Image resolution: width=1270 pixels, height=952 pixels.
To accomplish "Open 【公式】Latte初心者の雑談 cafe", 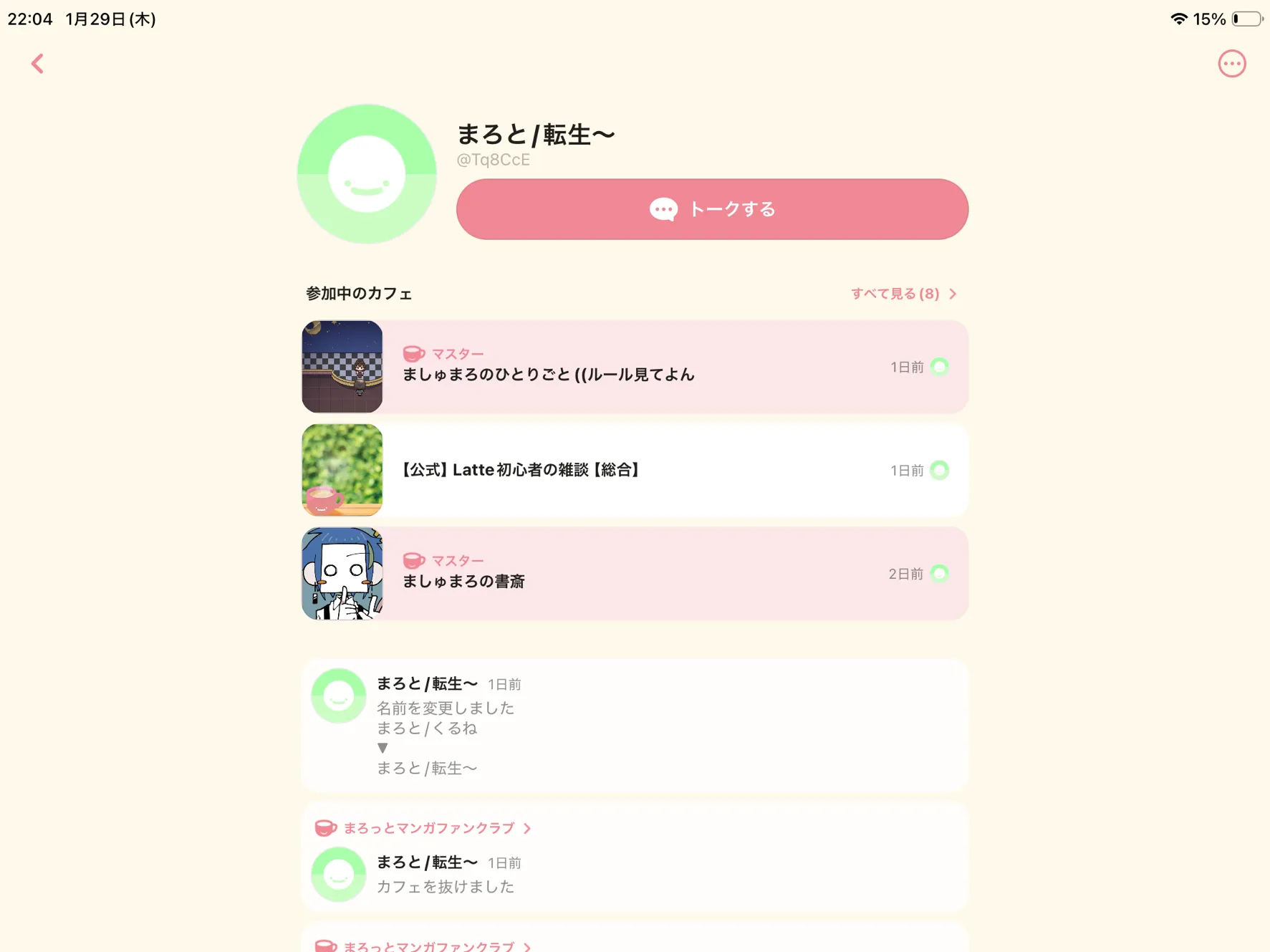I will pyautogui.click(x=635, y=470).
